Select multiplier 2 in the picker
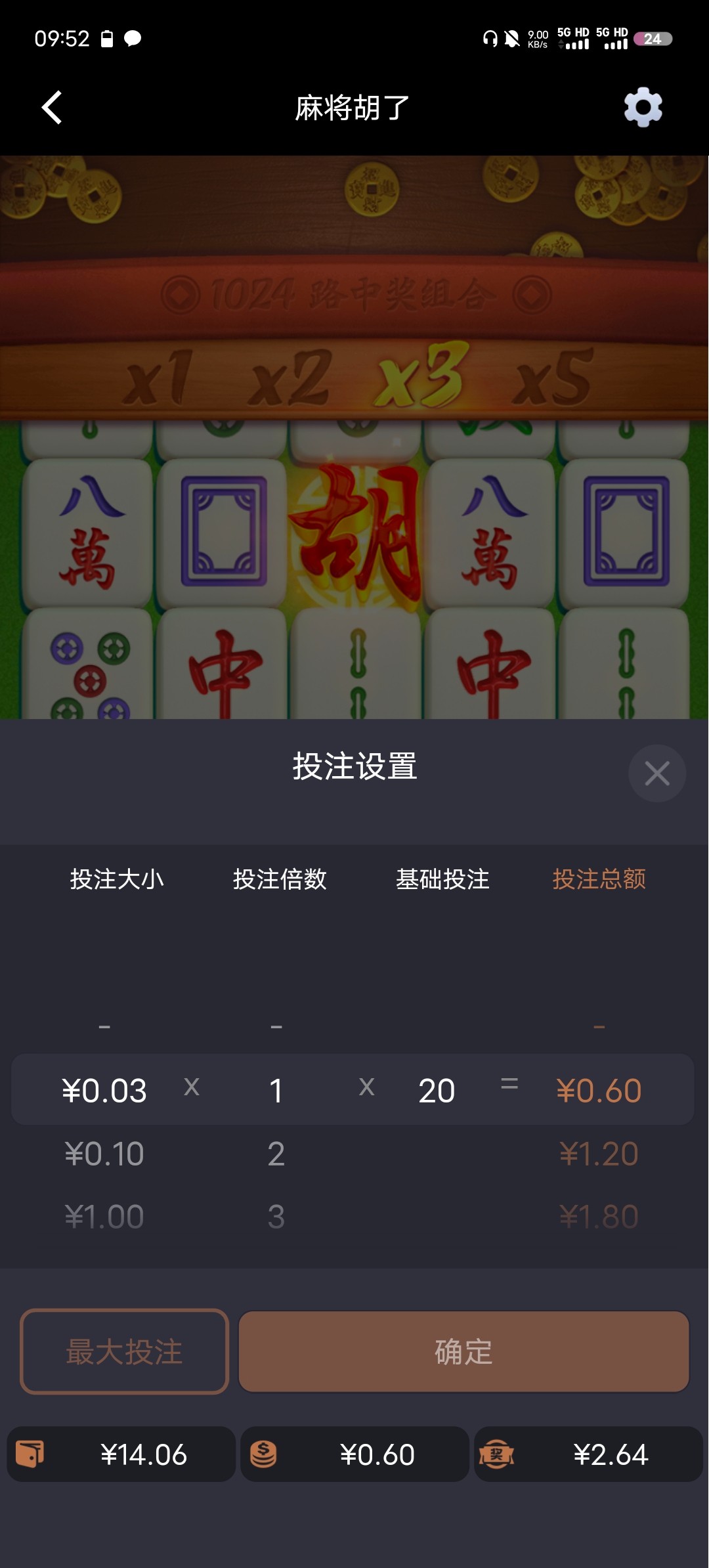The width and height of the screenshot is (709, 1568). pyautogui.click(x=276, y=1152)
